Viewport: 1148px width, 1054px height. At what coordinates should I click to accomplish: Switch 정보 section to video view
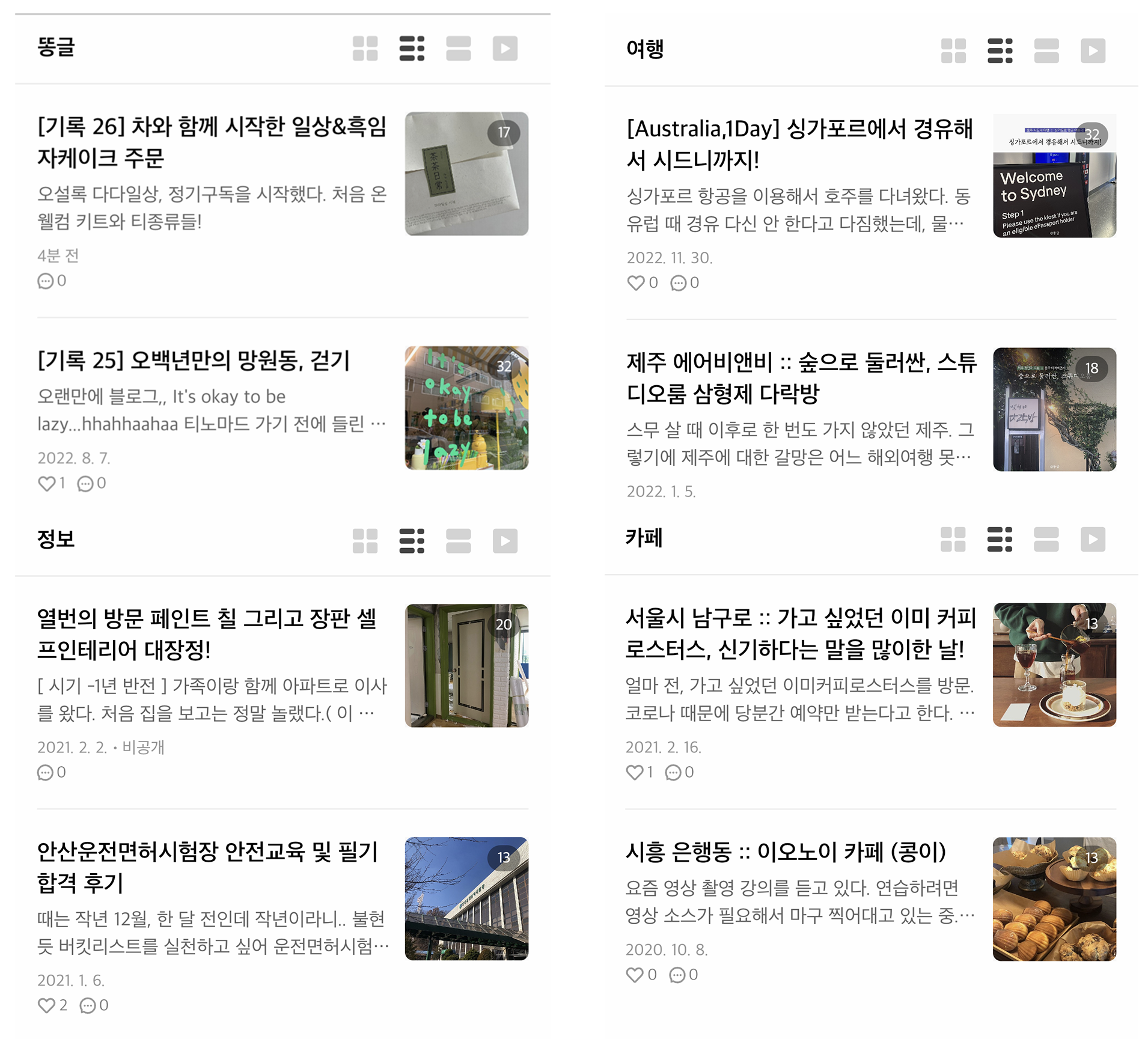click(x=505, y=541)
